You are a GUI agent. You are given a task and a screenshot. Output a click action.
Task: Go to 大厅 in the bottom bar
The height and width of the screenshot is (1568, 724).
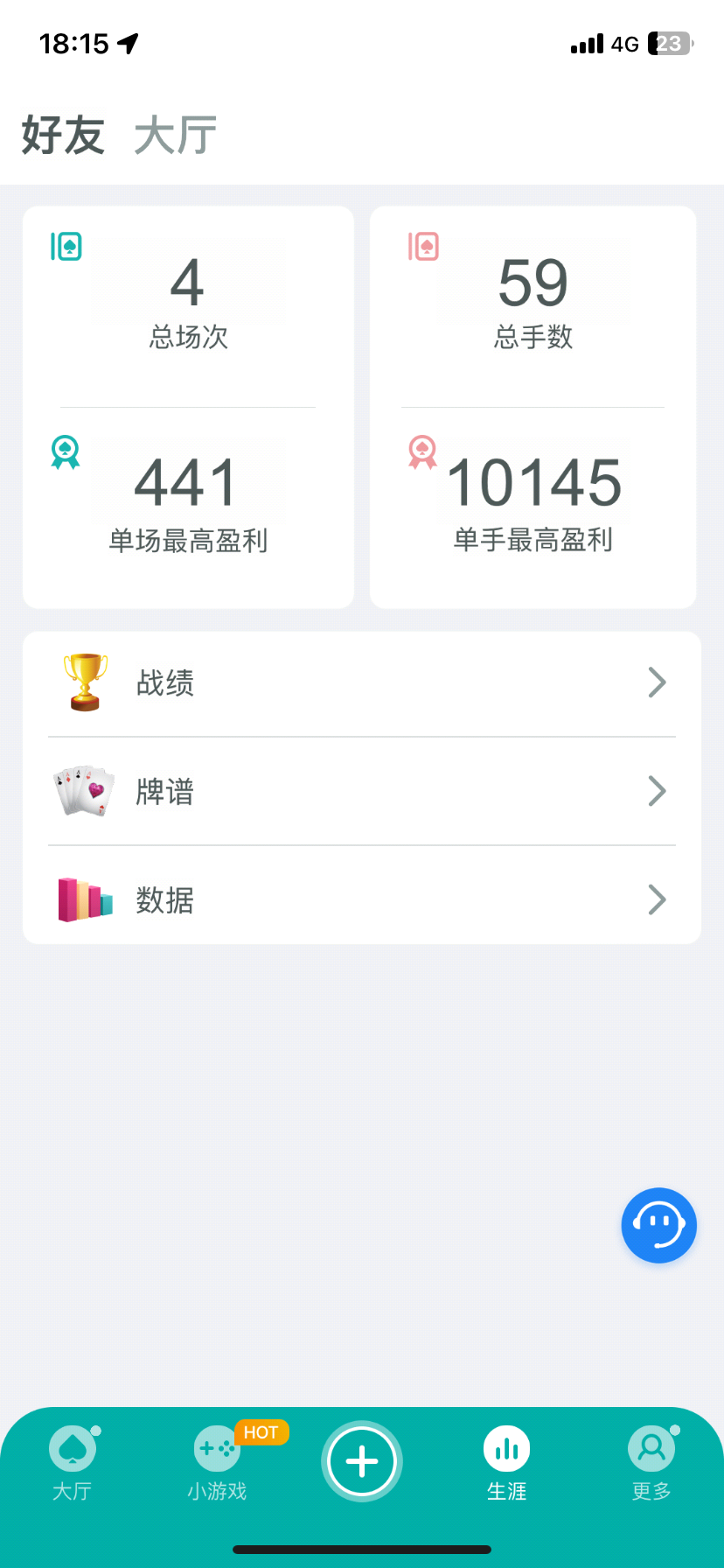tap(72, 1461)
